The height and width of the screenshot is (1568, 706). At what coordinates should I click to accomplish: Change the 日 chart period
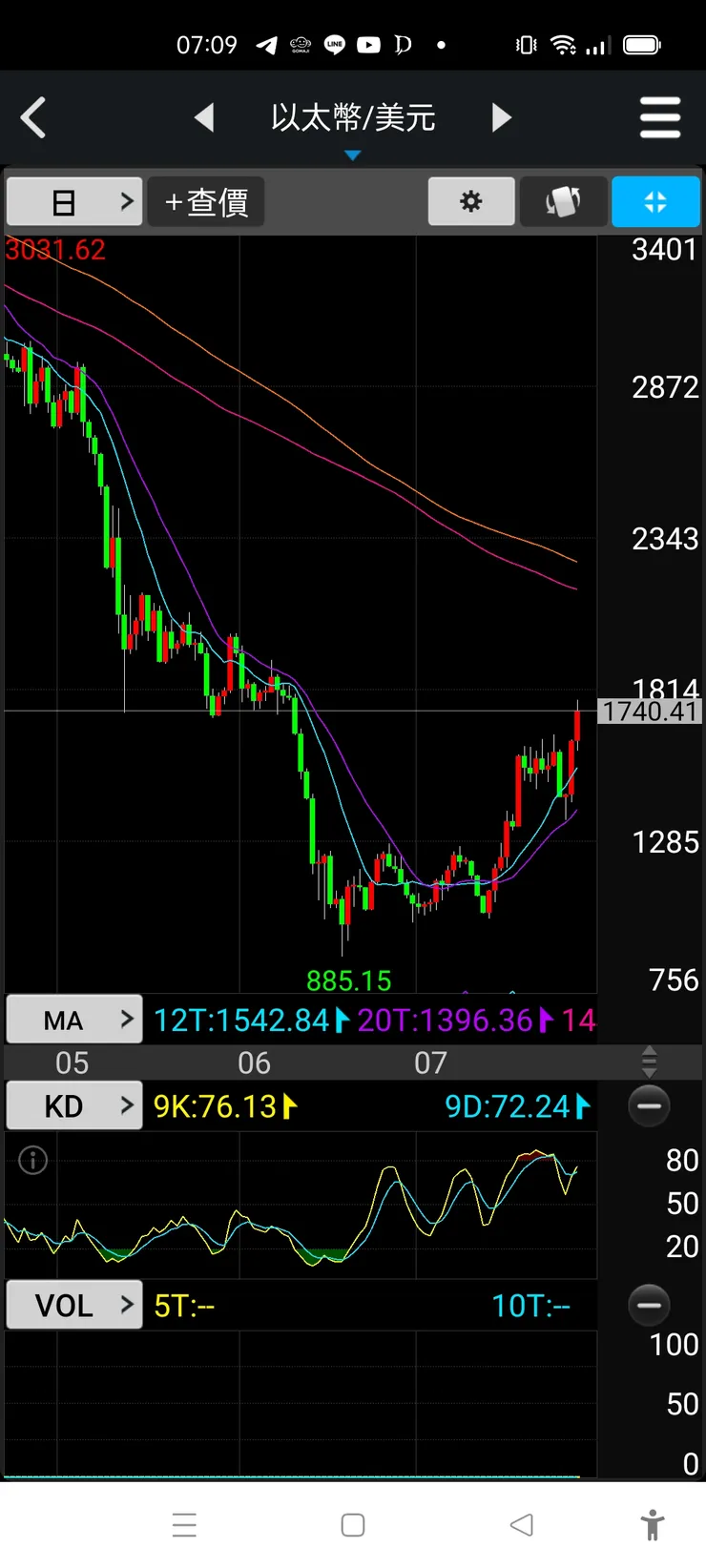[x=74, y=201]
